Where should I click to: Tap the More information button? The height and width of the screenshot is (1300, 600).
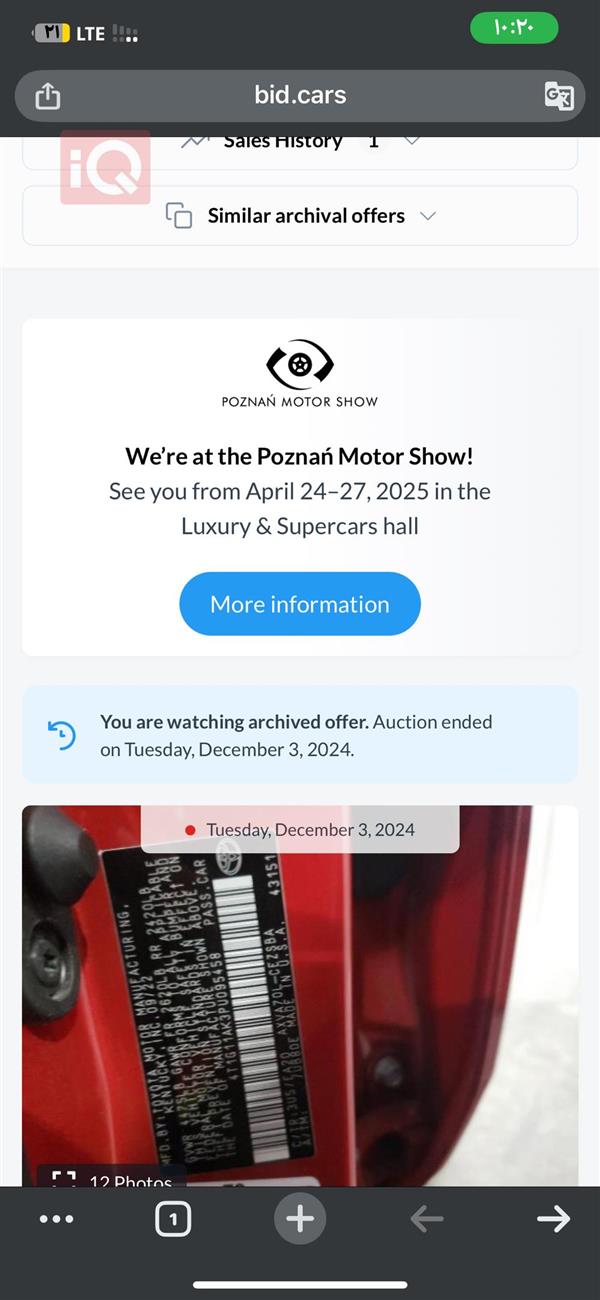[x=300, y=604]
